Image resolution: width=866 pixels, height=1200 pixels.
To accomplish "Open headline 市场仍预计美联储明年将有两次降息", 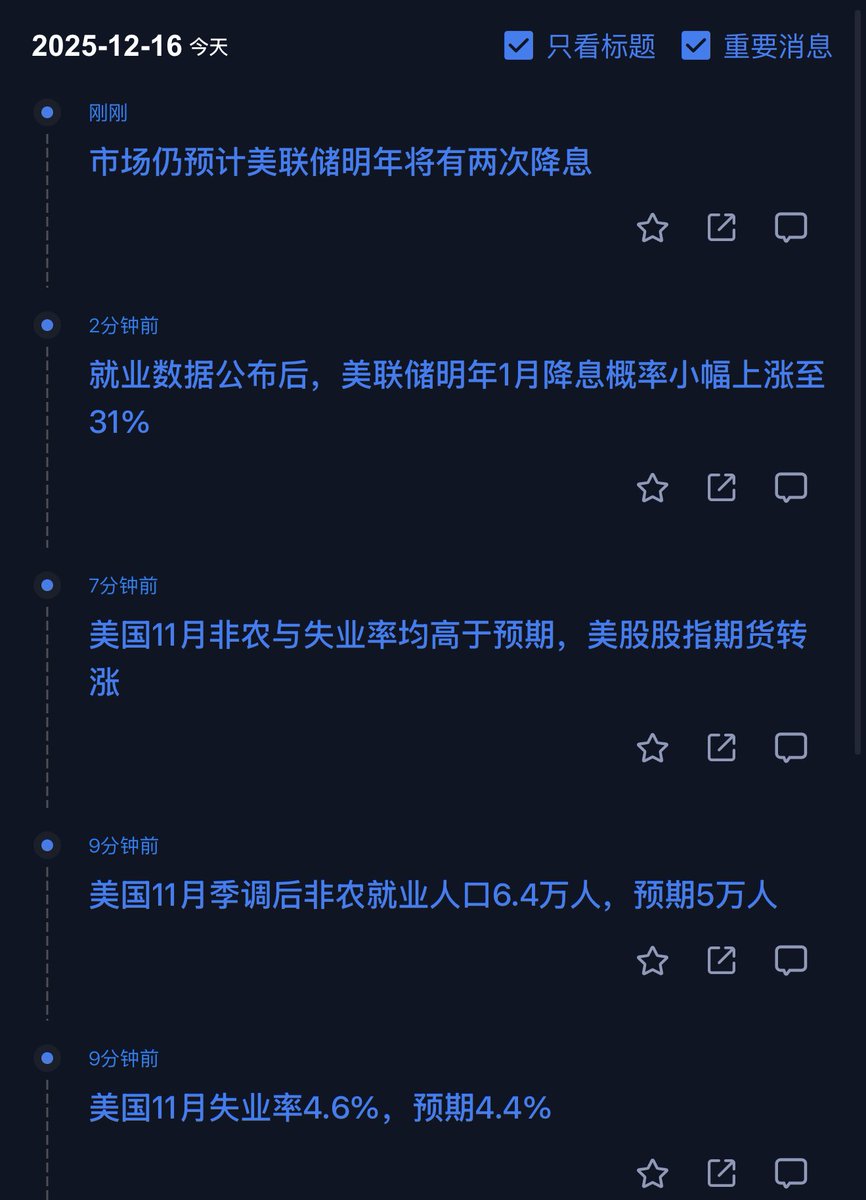I will point(341,162).
